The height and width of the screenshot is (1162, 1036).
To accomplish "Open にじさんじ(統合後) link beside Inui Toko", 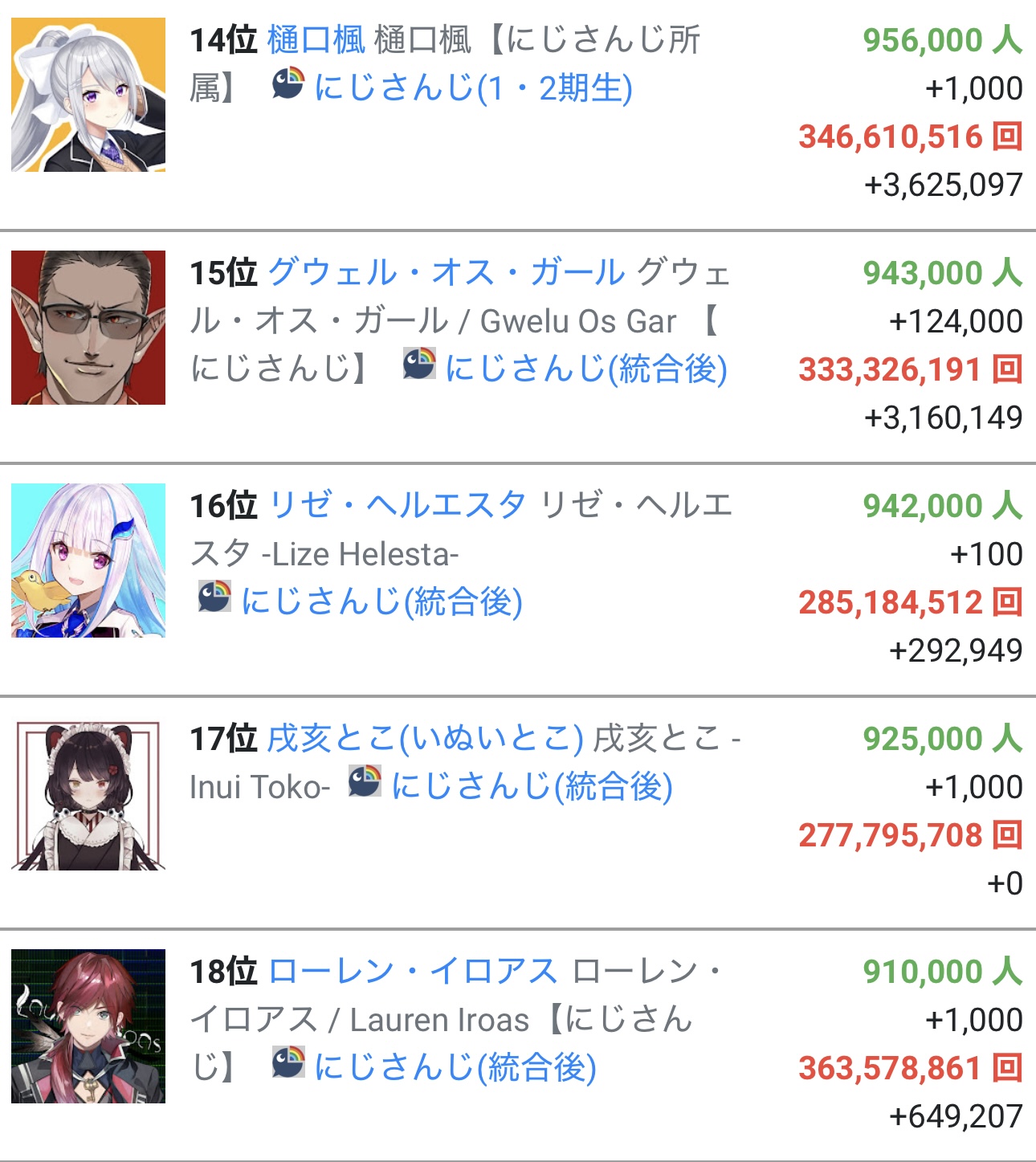I will pos(531,786).
